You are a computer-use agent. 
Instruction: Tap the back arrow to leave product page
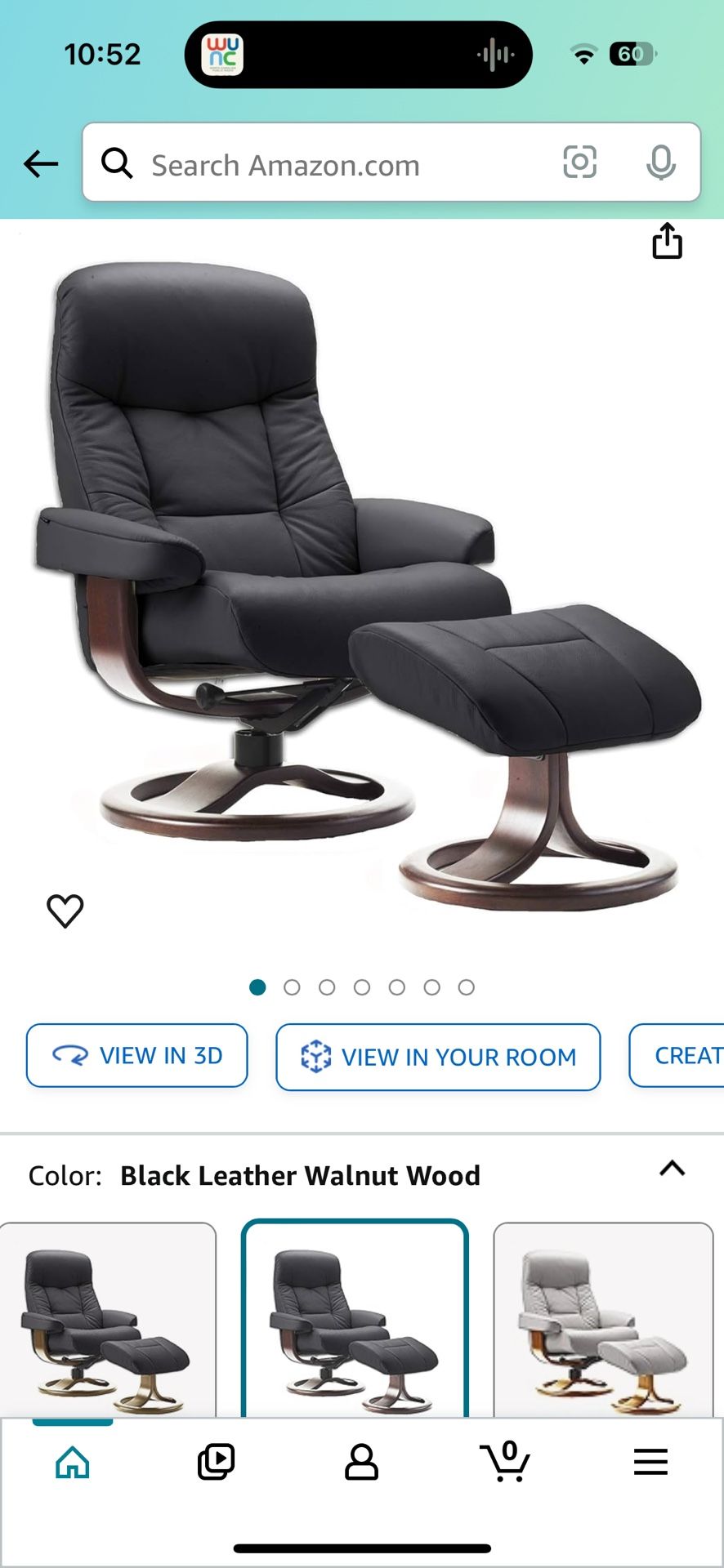tap(41, 163)
